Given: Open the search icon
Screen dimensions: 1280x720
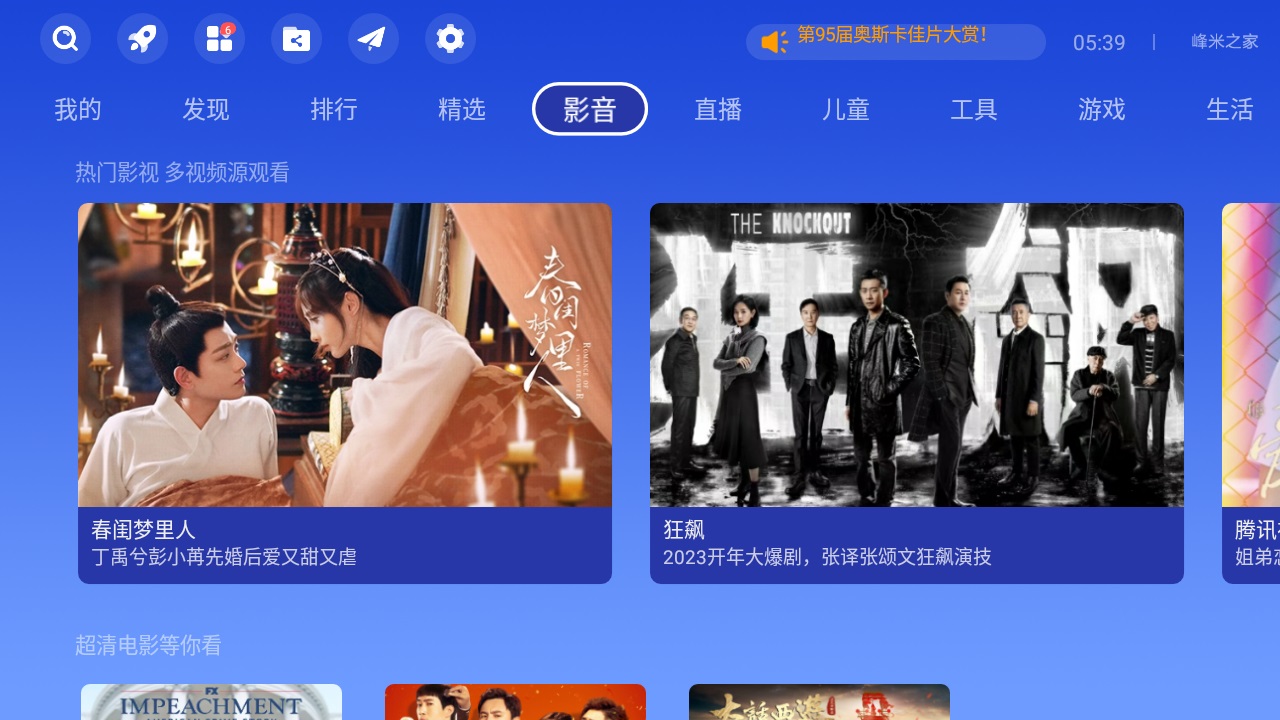Looking at the screenshot, I should click(x=65, y=39).
